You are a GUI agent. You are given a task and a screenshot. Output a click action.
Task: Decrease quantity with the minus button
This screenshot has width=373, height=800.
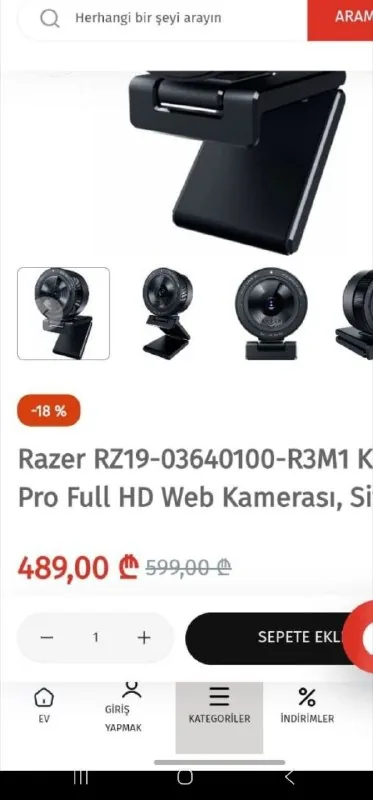47,637
